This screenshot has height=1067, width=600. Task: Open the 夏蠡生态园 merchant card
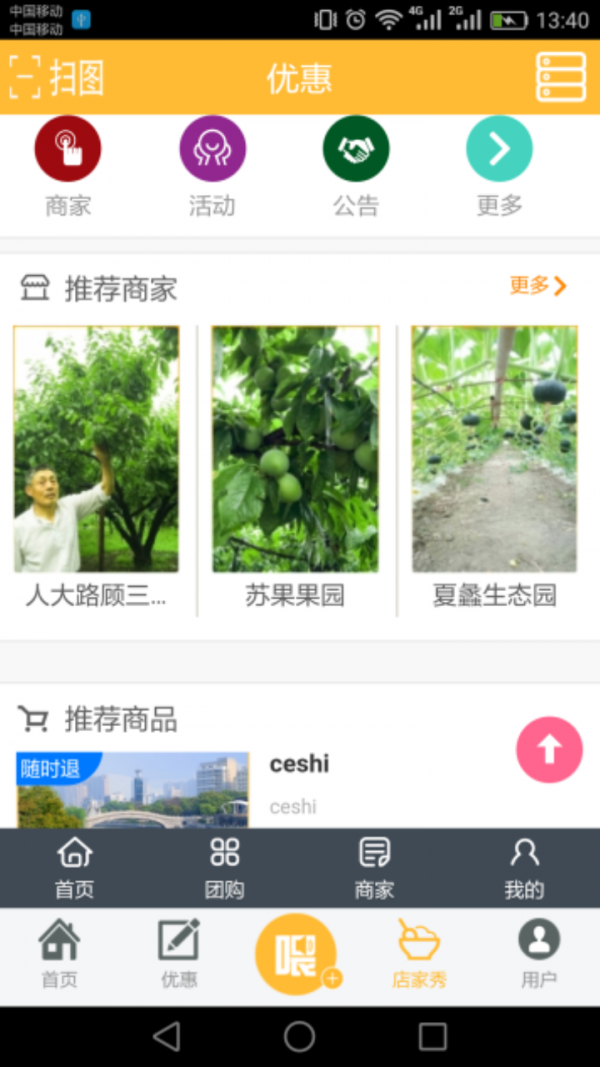click(x=494, y=467)
